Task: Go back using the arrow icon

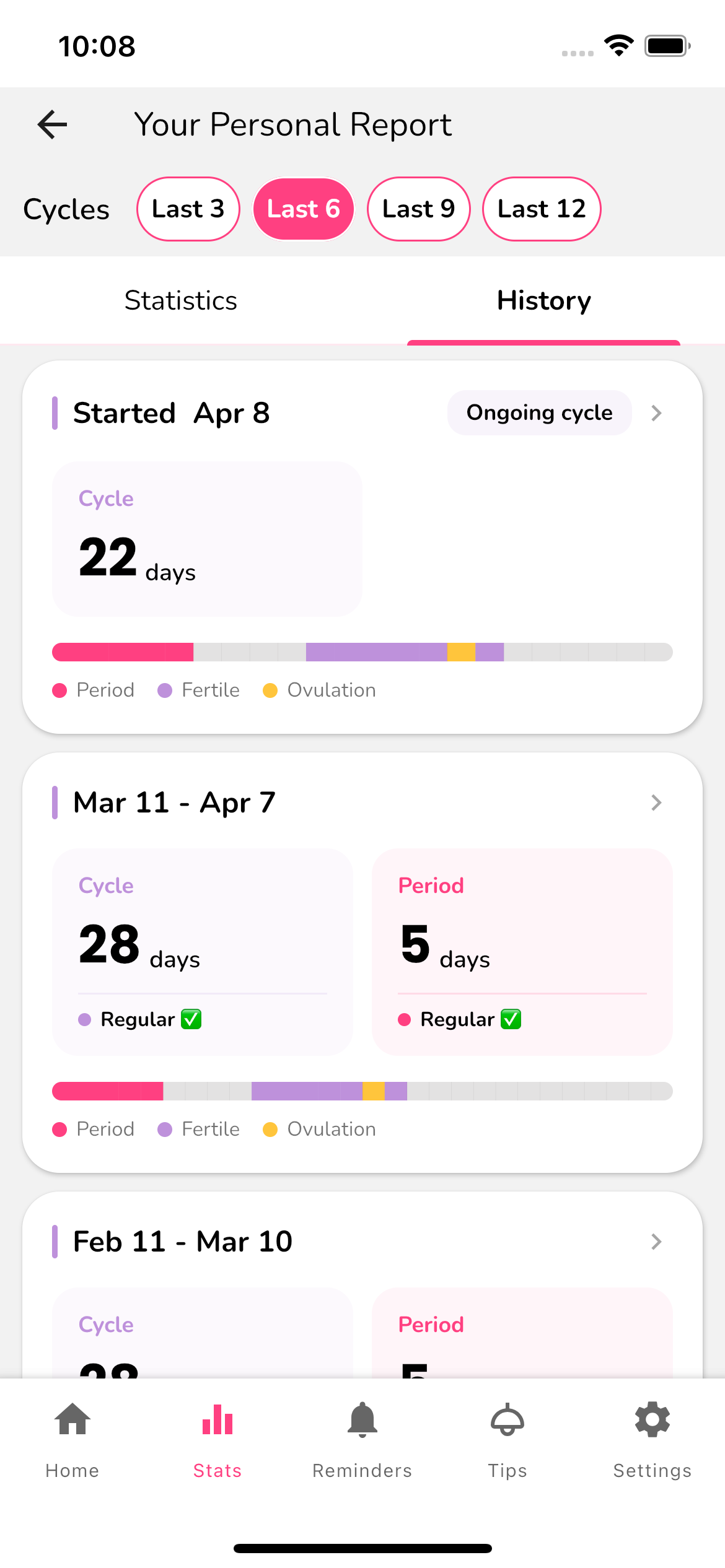Action: [x=53, y=124]
